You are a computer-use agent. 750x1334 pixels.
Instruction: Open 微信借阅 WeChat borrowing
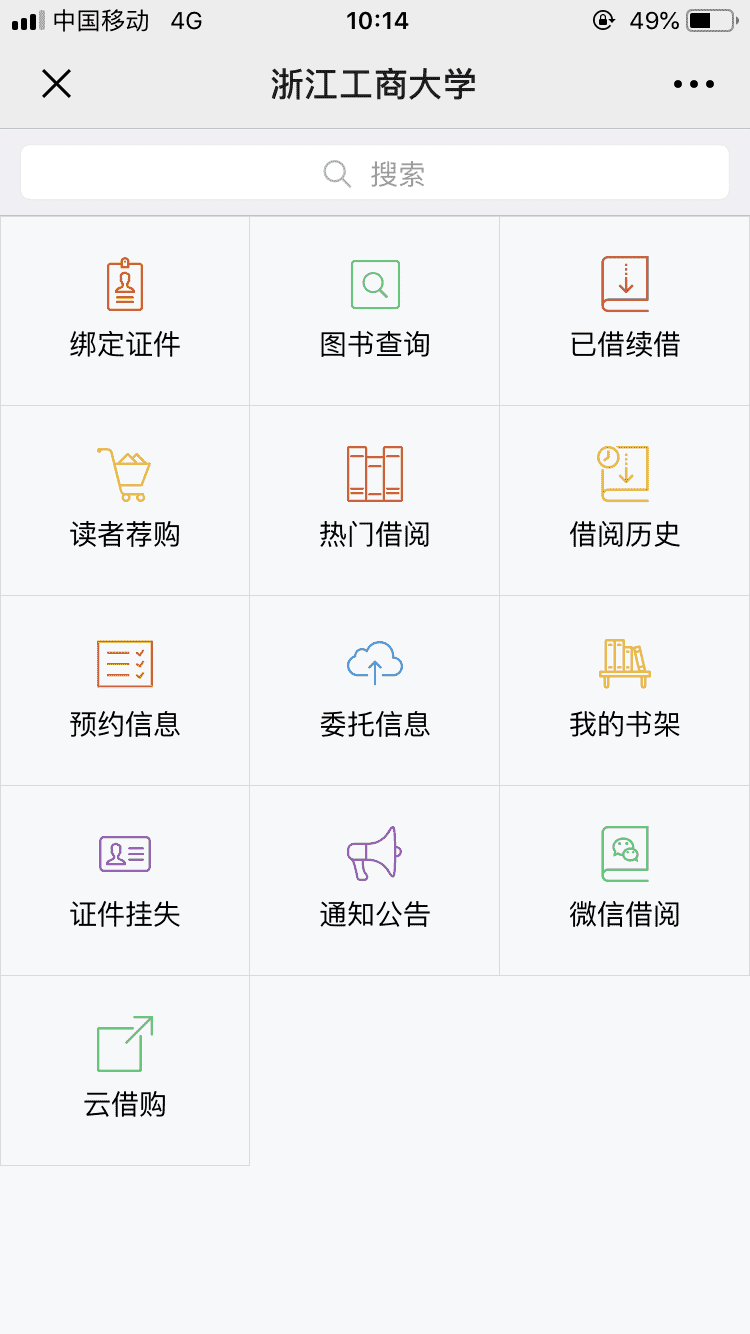pyautogui.click(x=625, y=880)
